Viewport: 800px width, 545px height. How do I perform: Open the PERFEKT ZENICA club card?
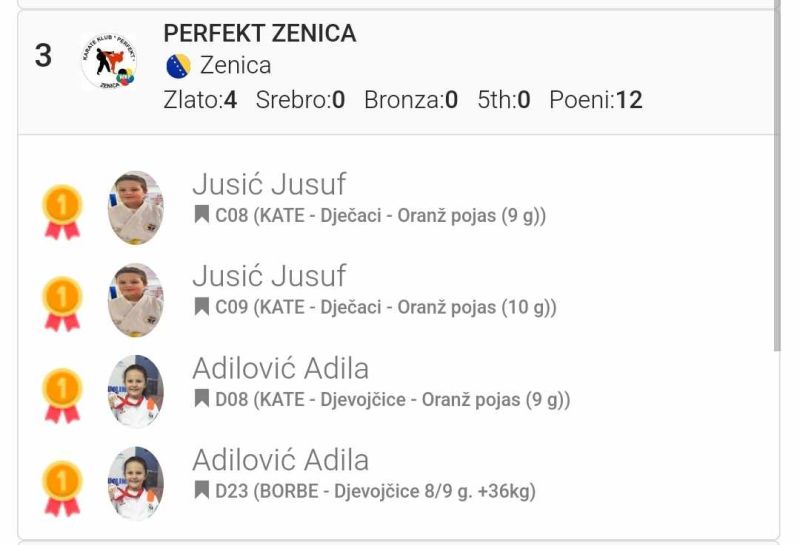coord(259,33)
